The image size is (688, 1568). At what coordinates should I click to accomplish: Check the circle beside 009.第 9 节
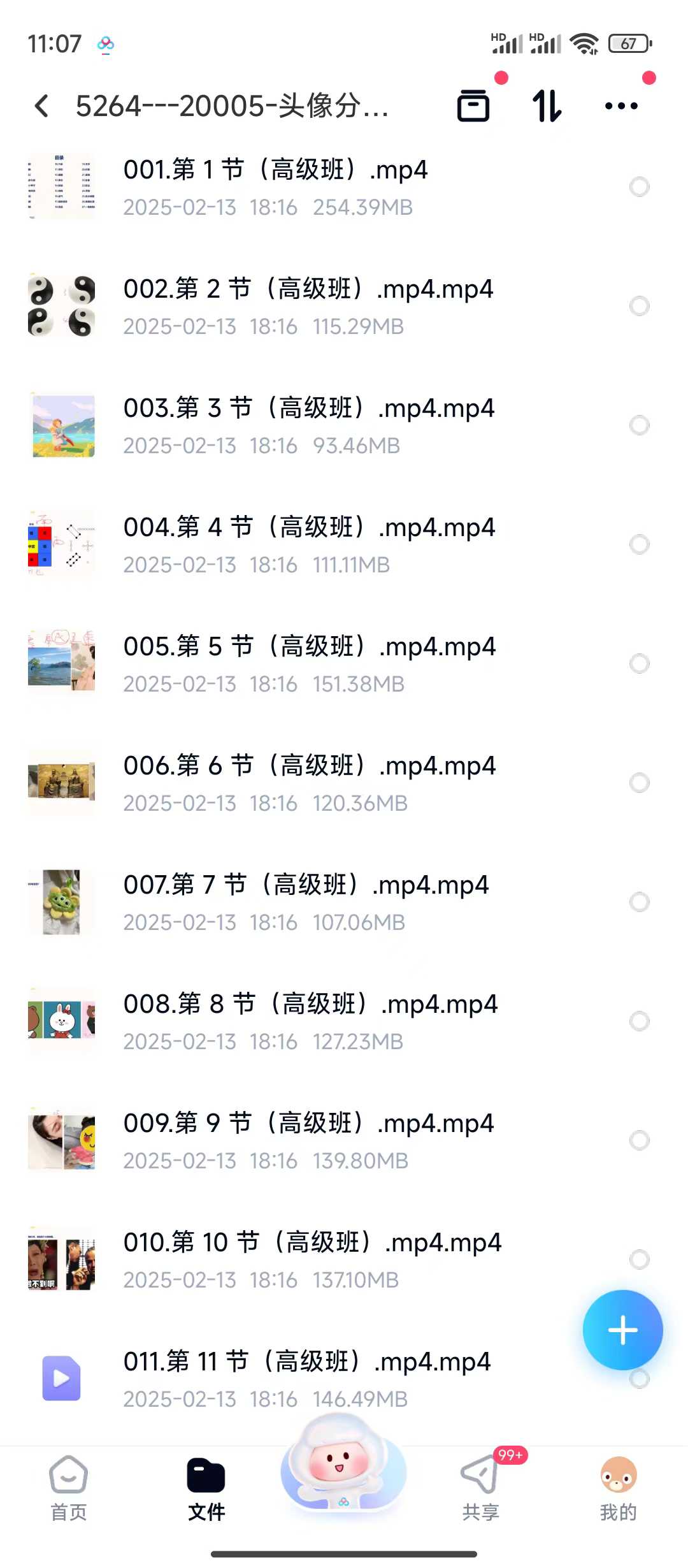tap(639, 1140)
